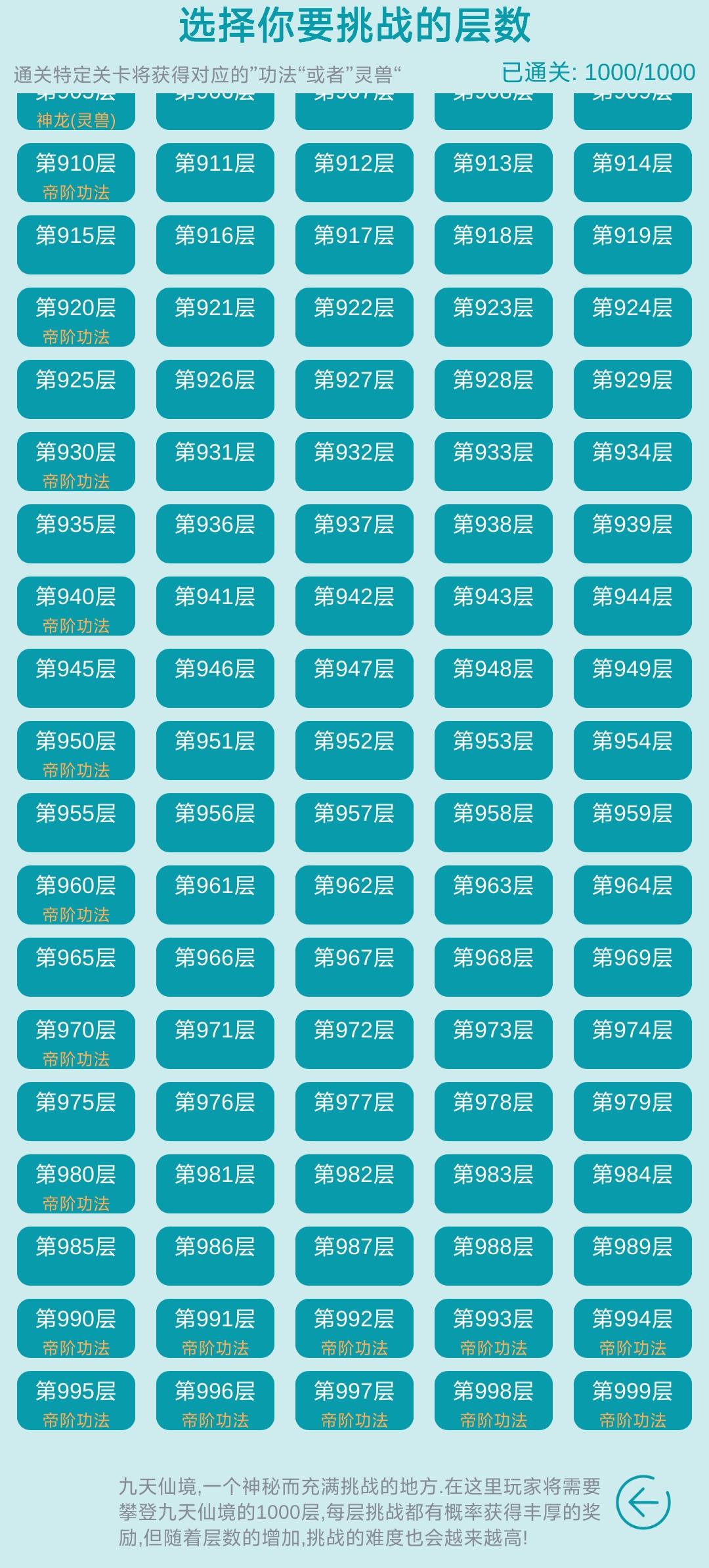Tap the back arrow button
This screenshot has width=709, height=1568.
[643, 1502]
